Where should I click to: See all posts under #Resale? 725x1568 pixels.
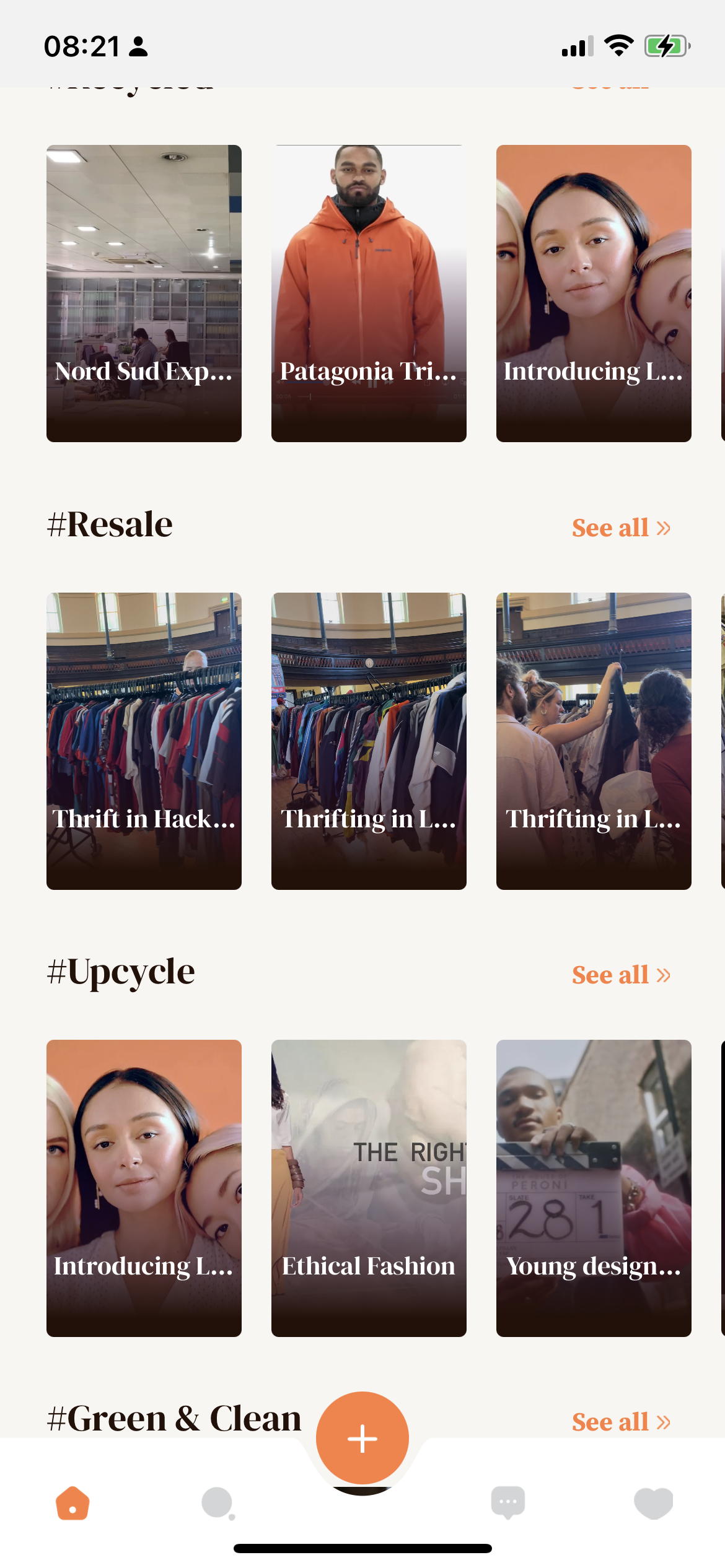pyautogui.click(x=621, y=528)
